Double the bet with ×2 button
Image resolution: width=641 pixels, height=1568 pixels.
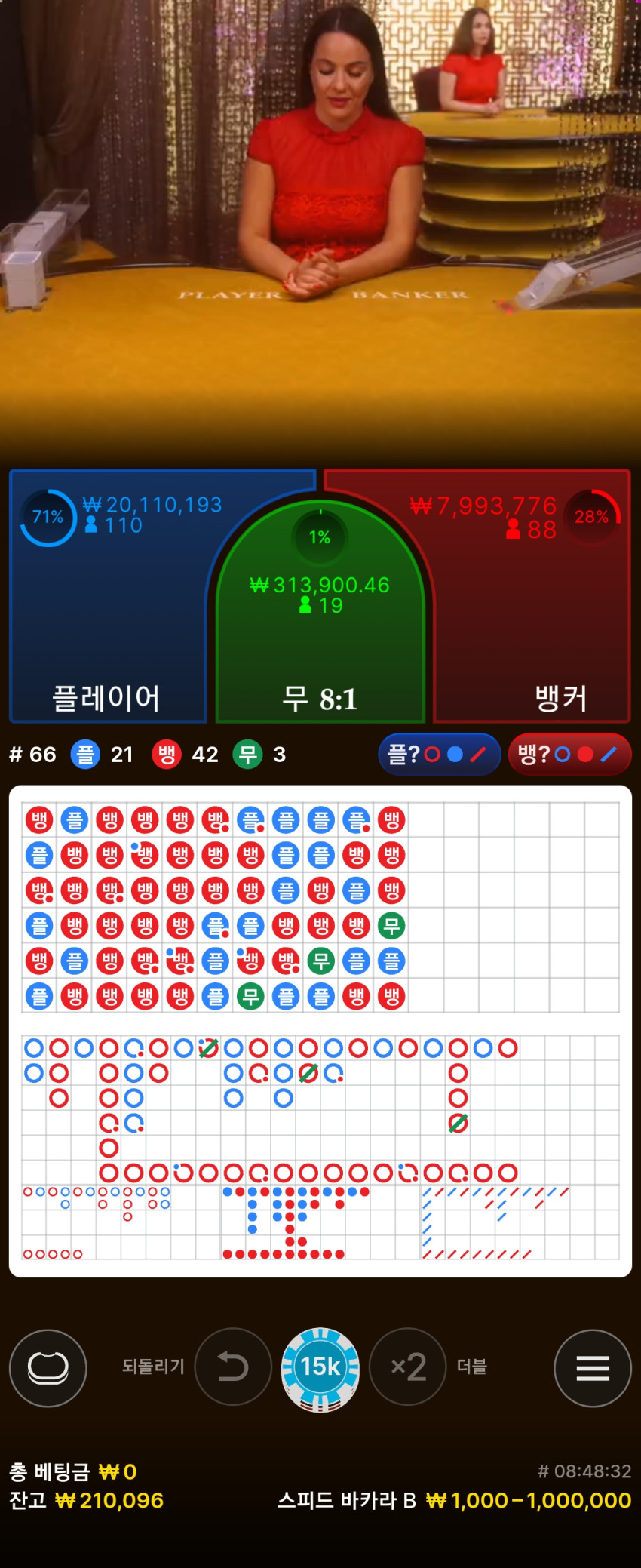click(408, 1367)
